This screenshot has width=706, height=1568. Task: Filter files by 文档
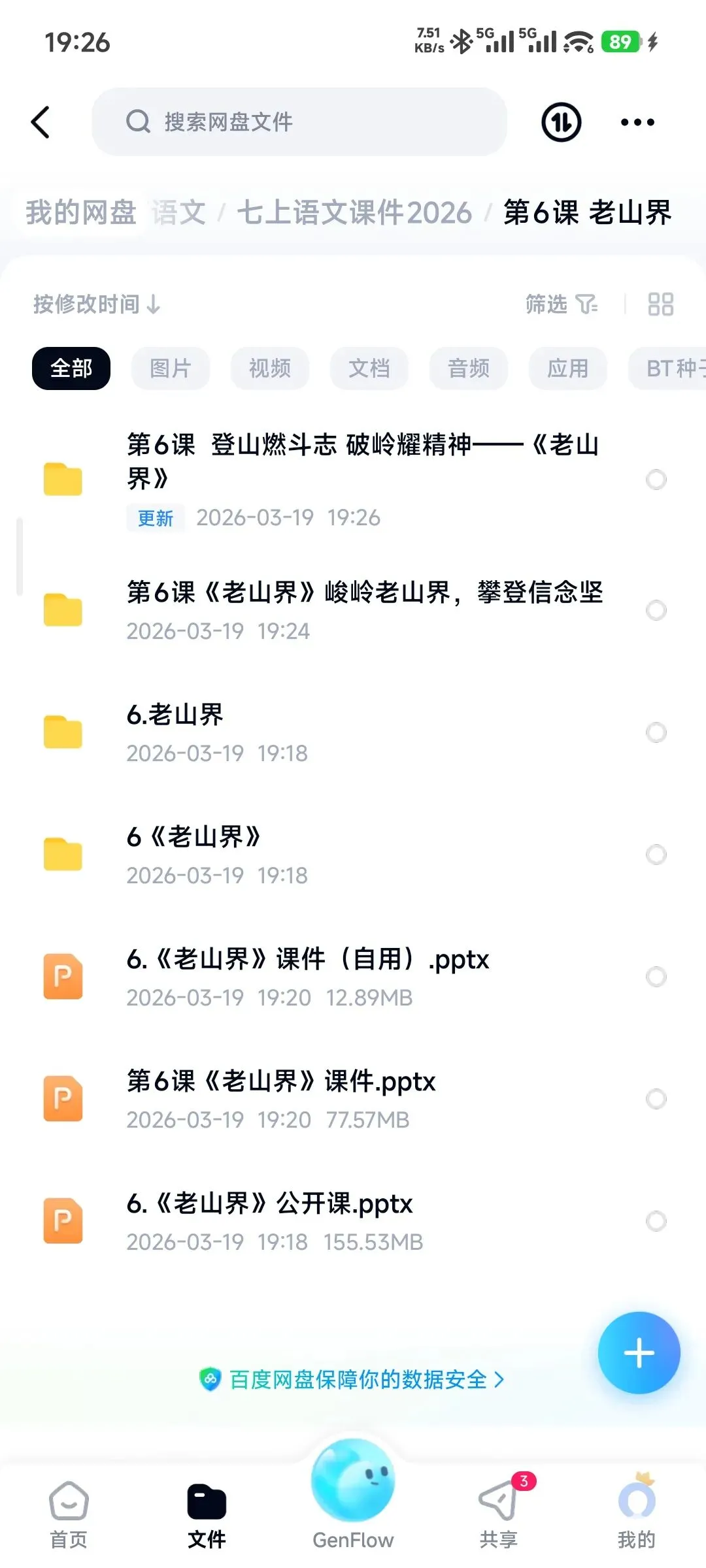pyautogui.click(x=369, y=368)
